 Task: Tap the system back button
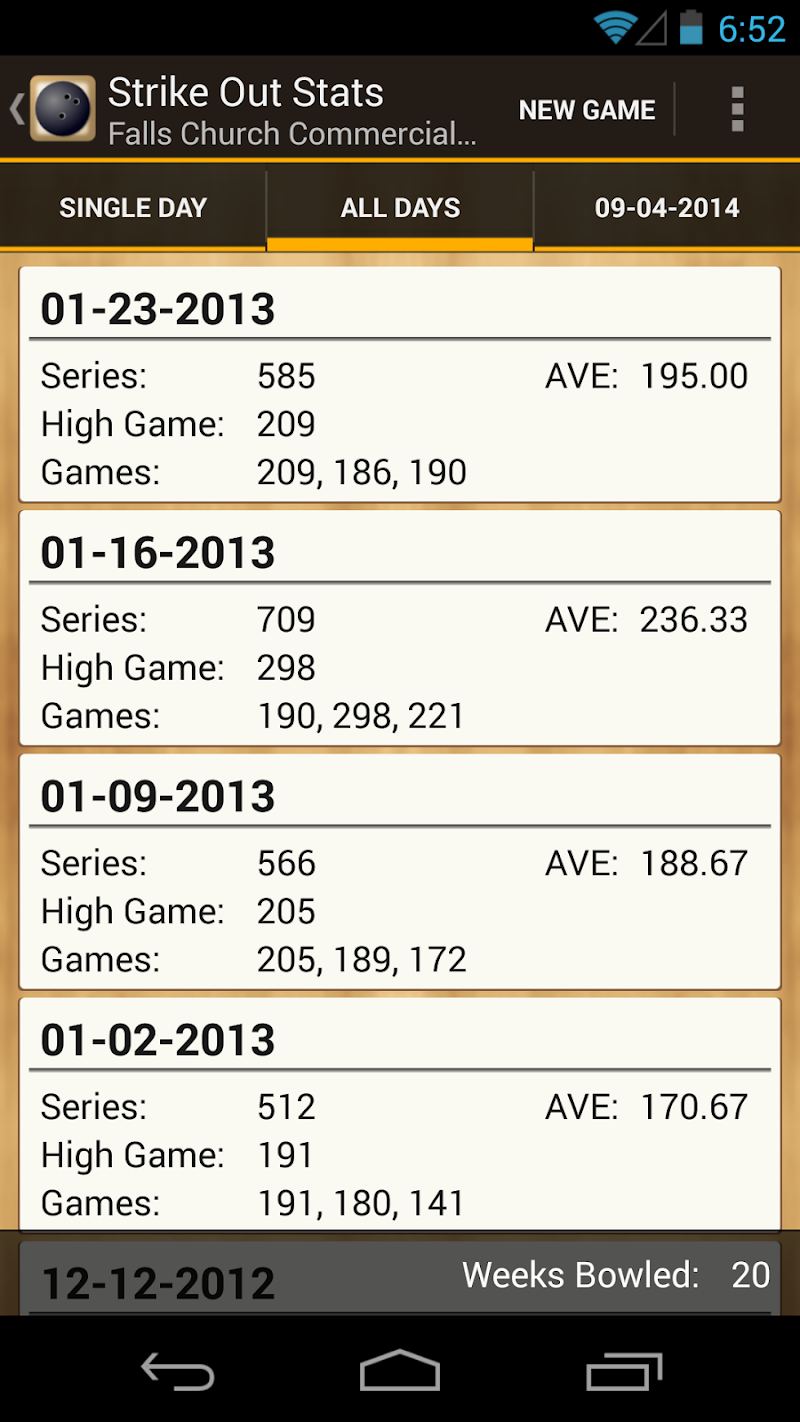click(x=178, y=1370)
